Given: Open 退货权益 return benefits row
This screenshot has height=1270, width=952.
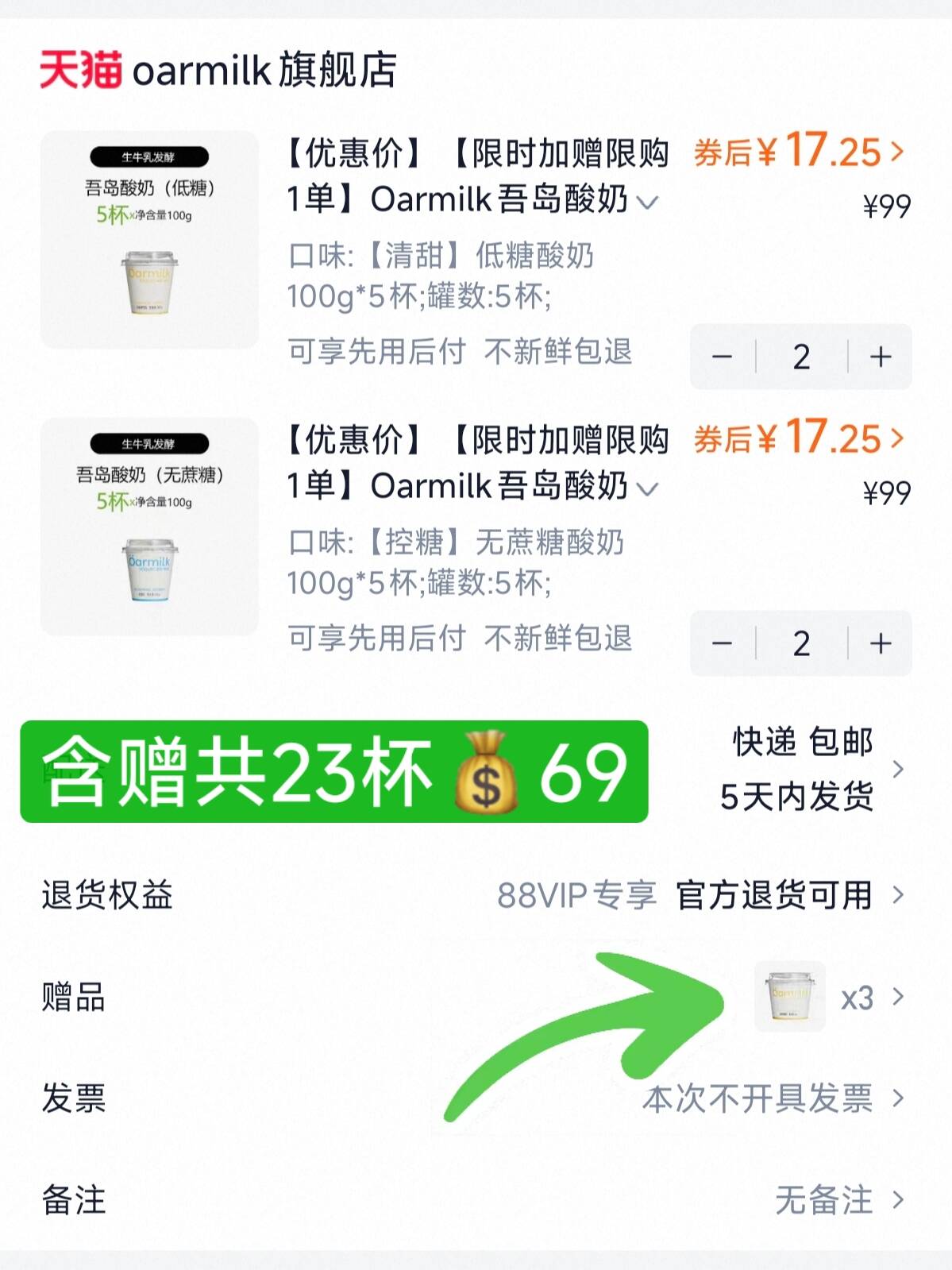Looking at the screenshot, I should coord(476,895).
